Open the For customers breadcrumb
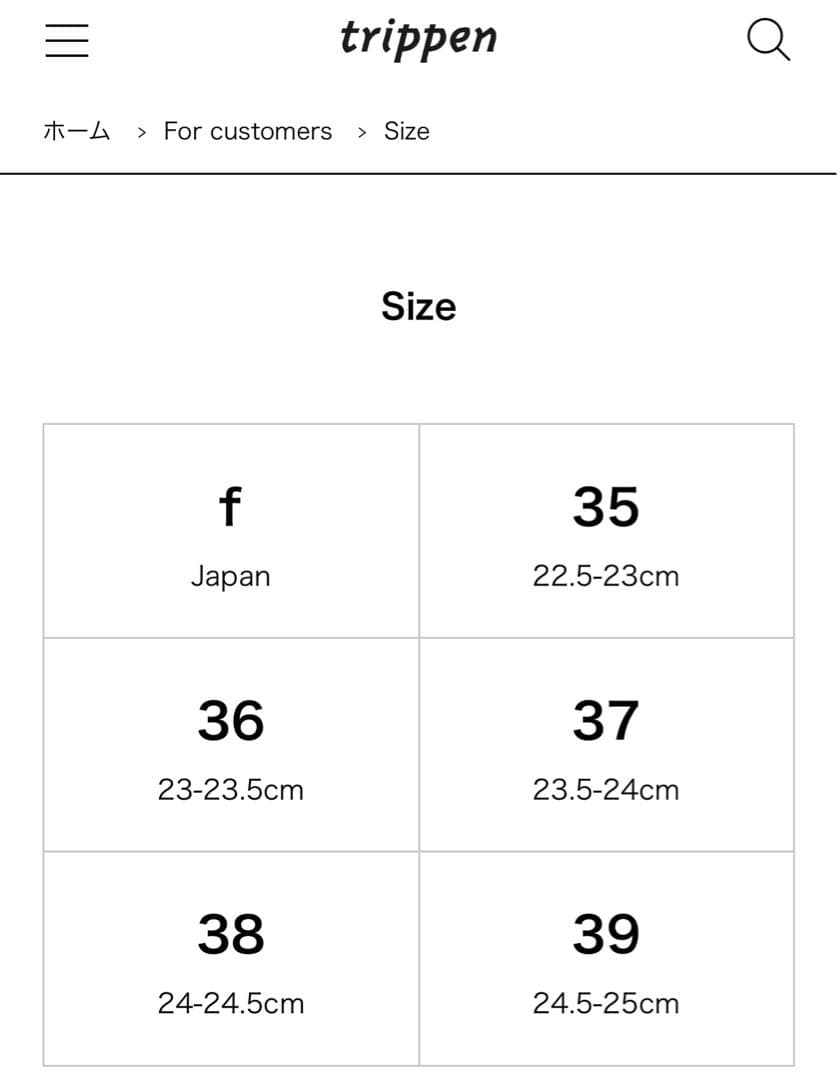 247,131
